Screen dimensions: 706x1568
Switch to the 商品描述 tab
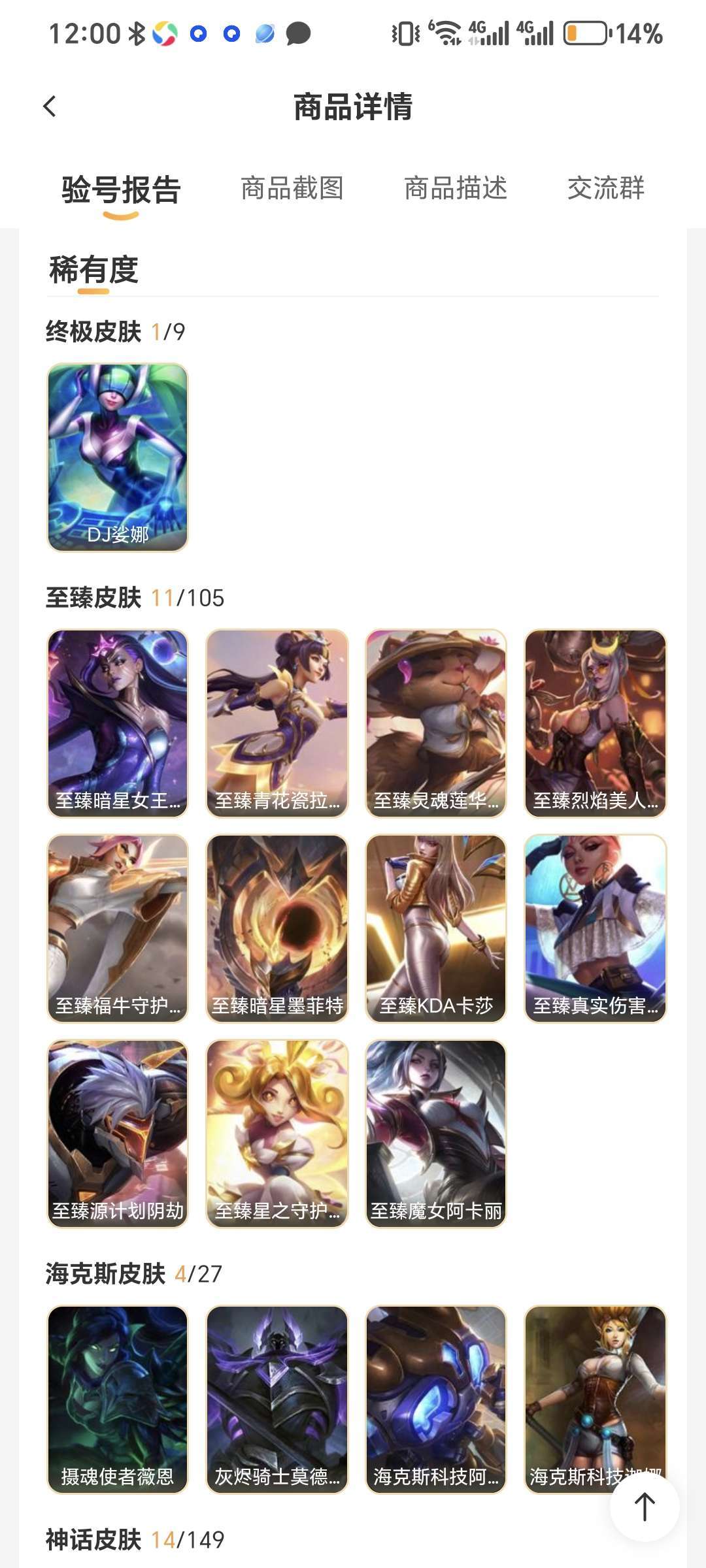[456, 188]
